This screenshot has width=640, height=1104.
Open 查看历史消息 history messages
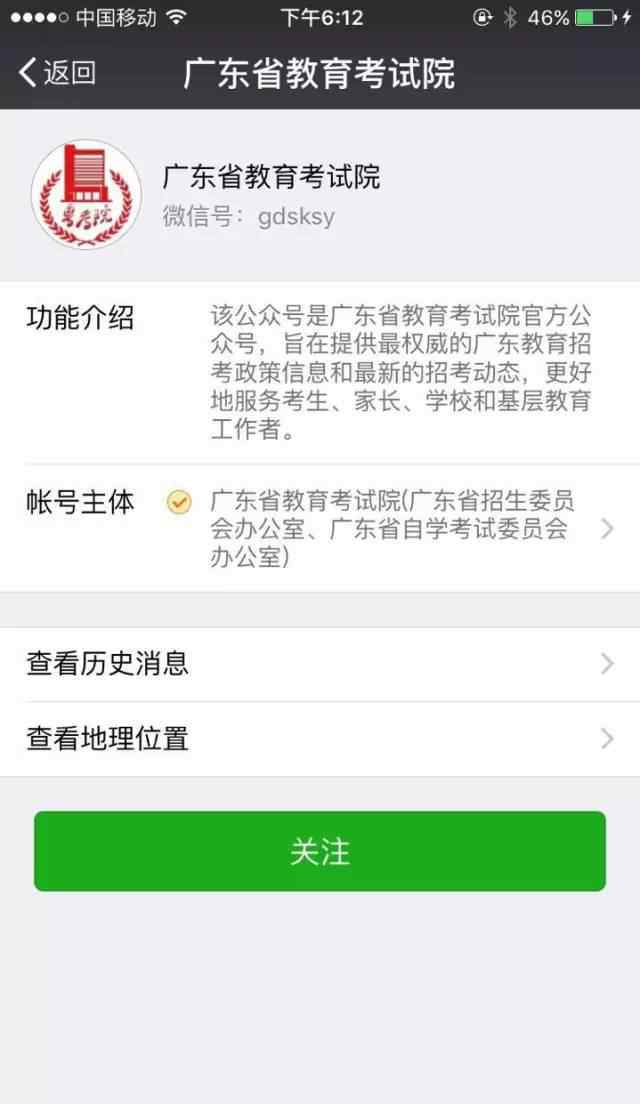(x=320, y=664)
